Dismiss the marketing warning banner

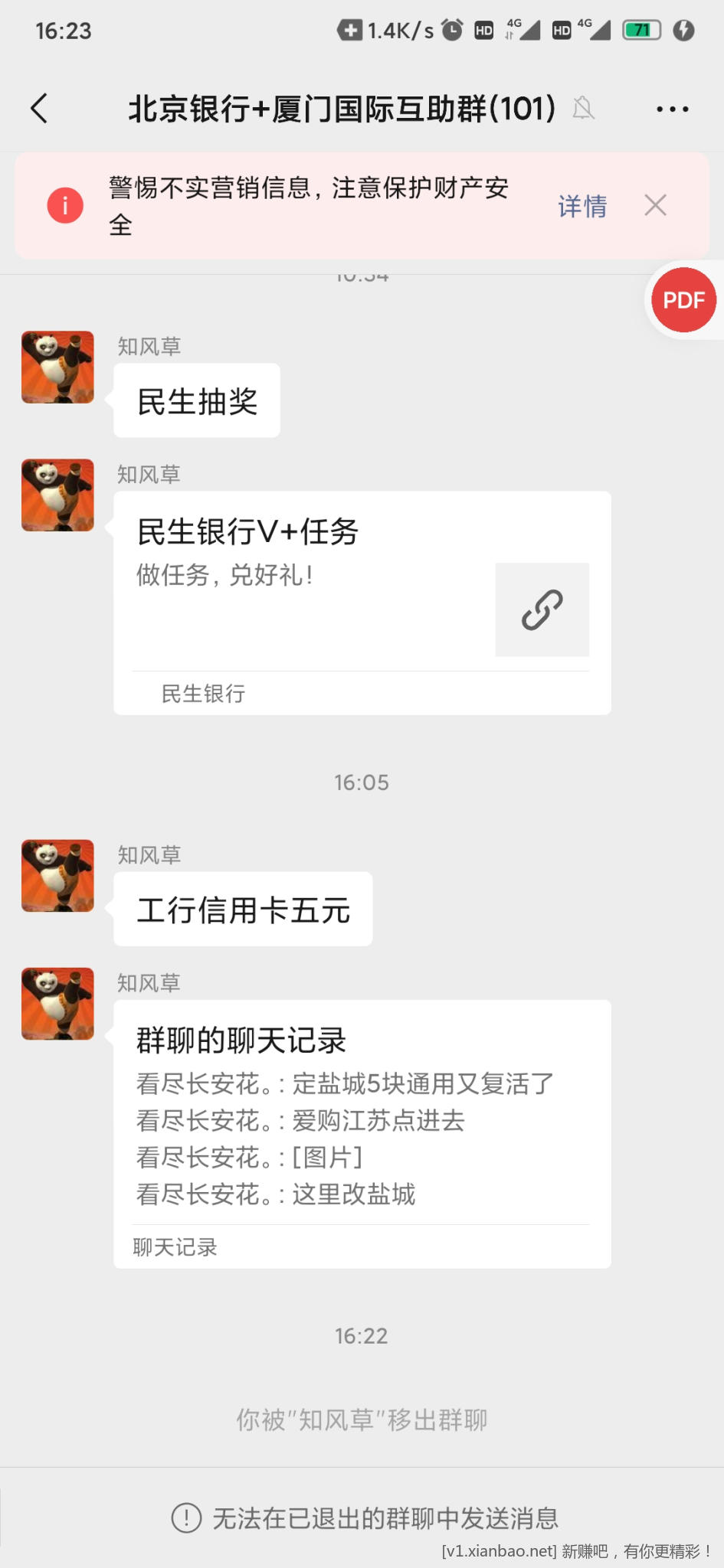pos(655,205)
